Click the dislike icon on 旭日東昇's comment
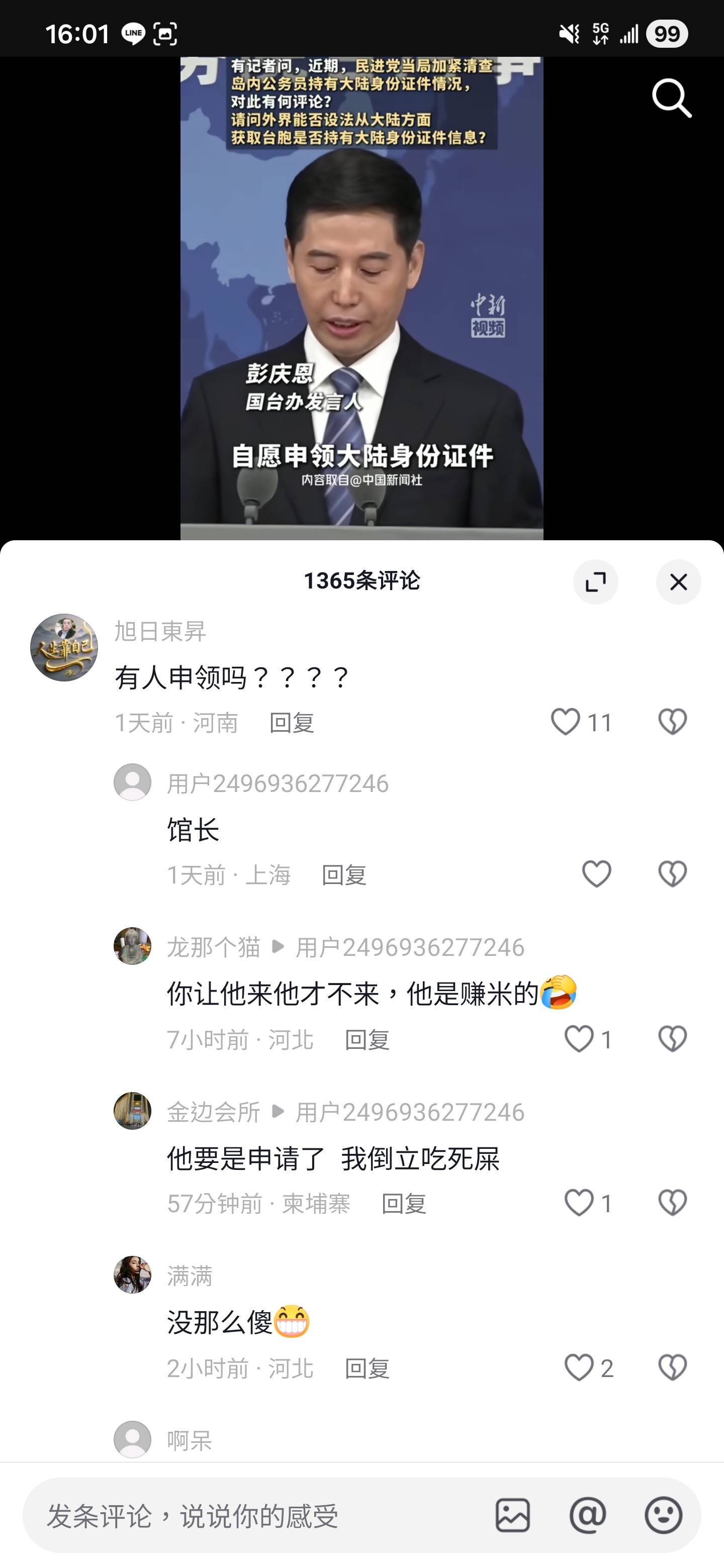Screen dimensions: 724x1568 click(x=672, y=722)
